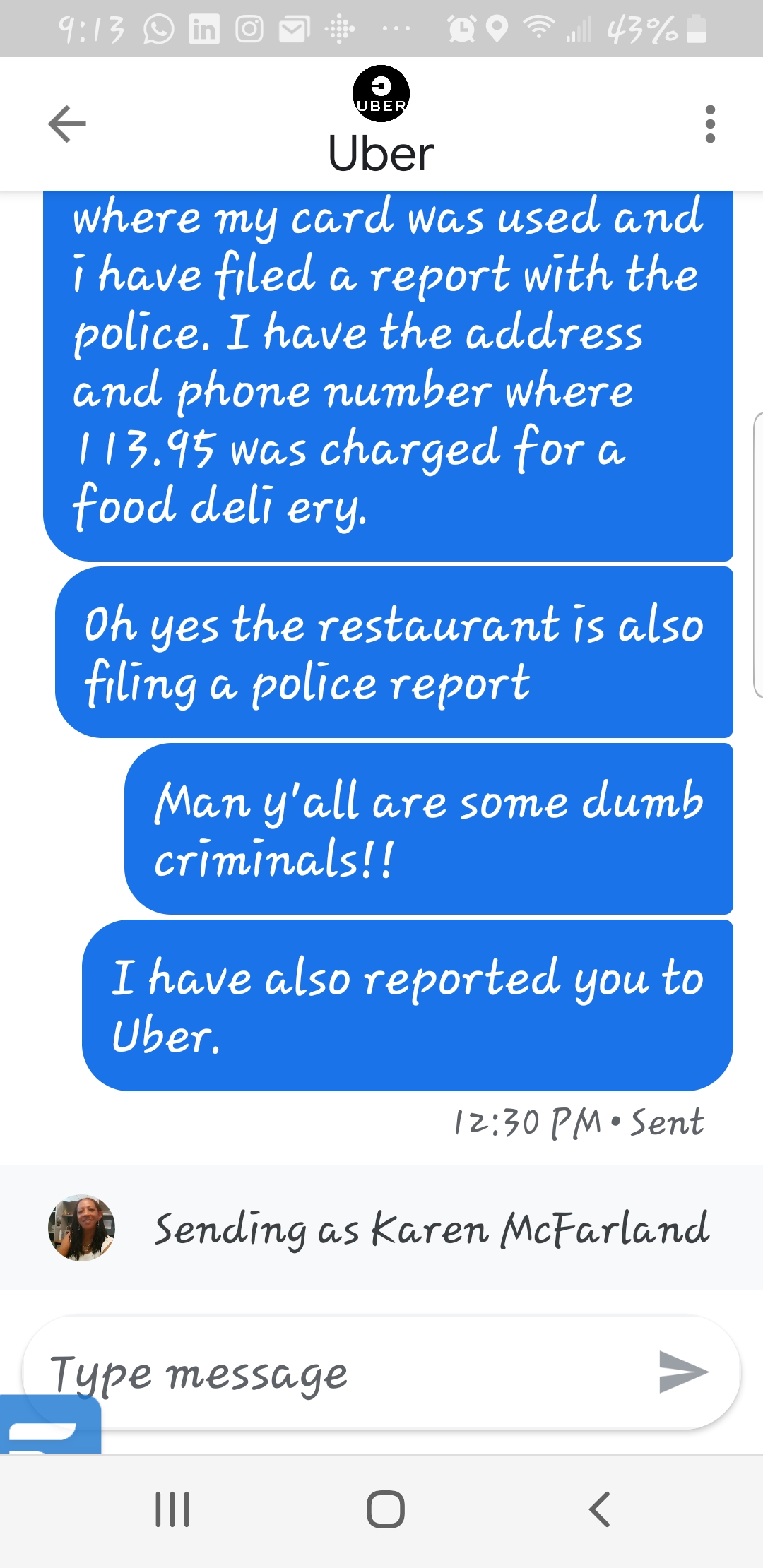Tap the alarm clock status icon
763x1568 pixels.
(460, 28)
